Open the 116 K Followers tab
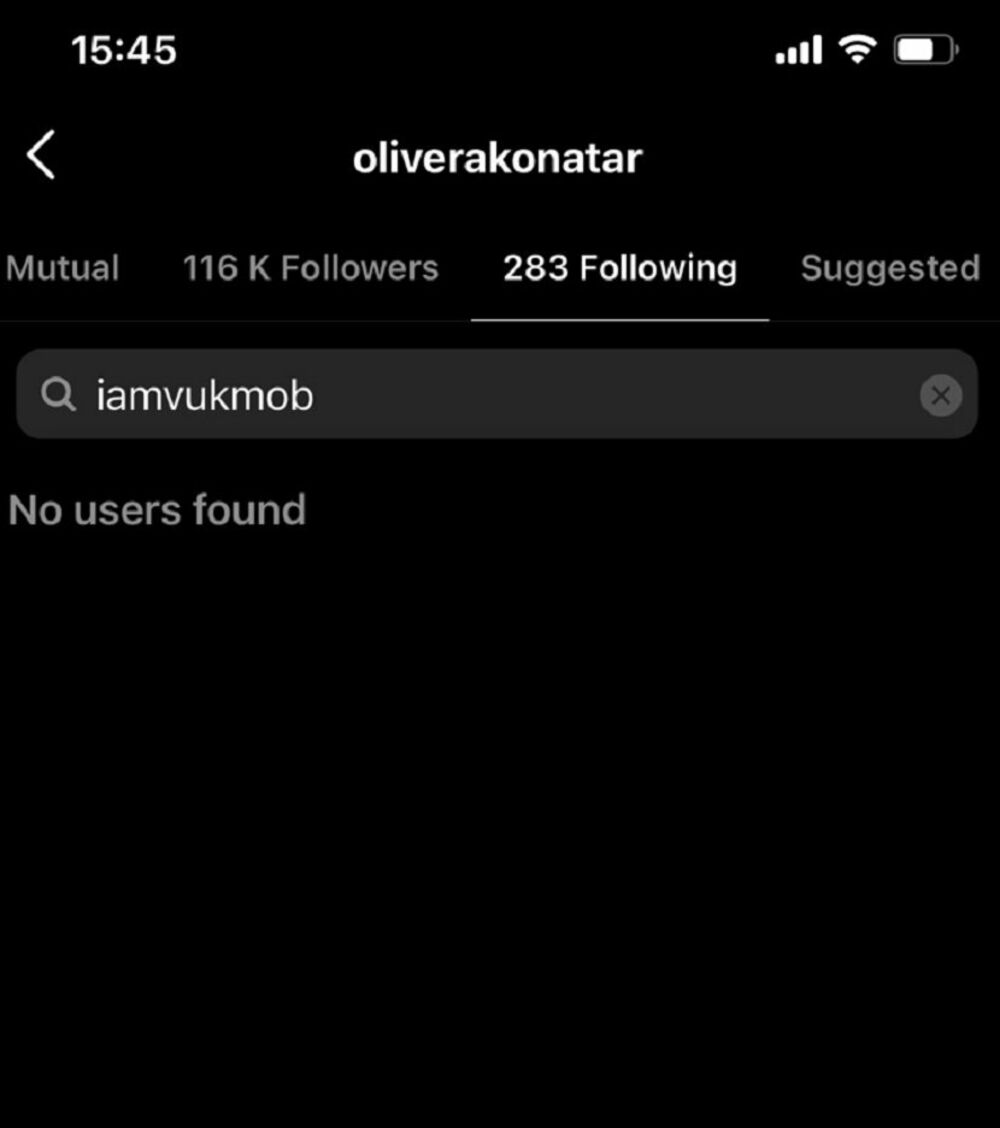1000x1128 pixels. point(310,268)
